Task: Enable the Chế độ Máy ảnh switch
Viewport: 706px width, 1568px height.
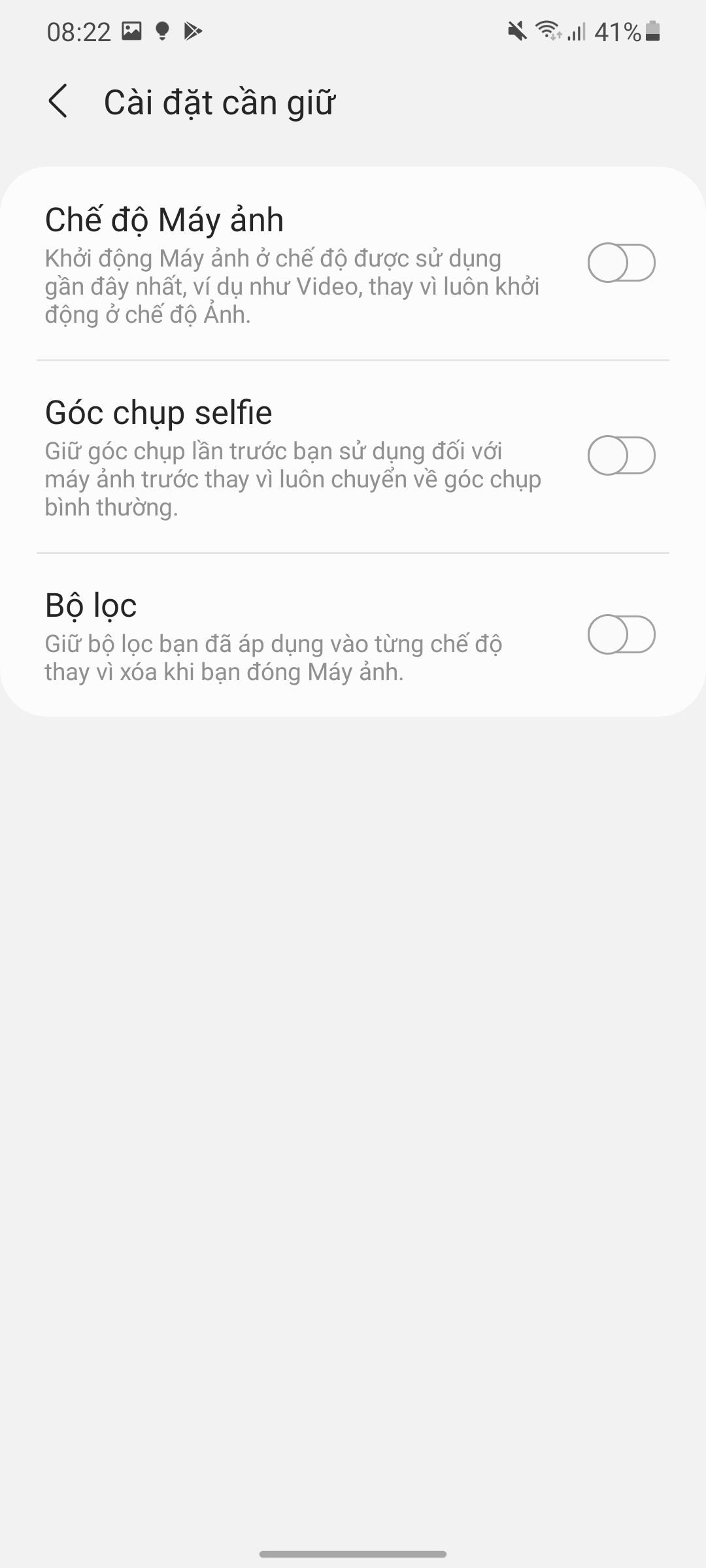Action: point(621,263)
